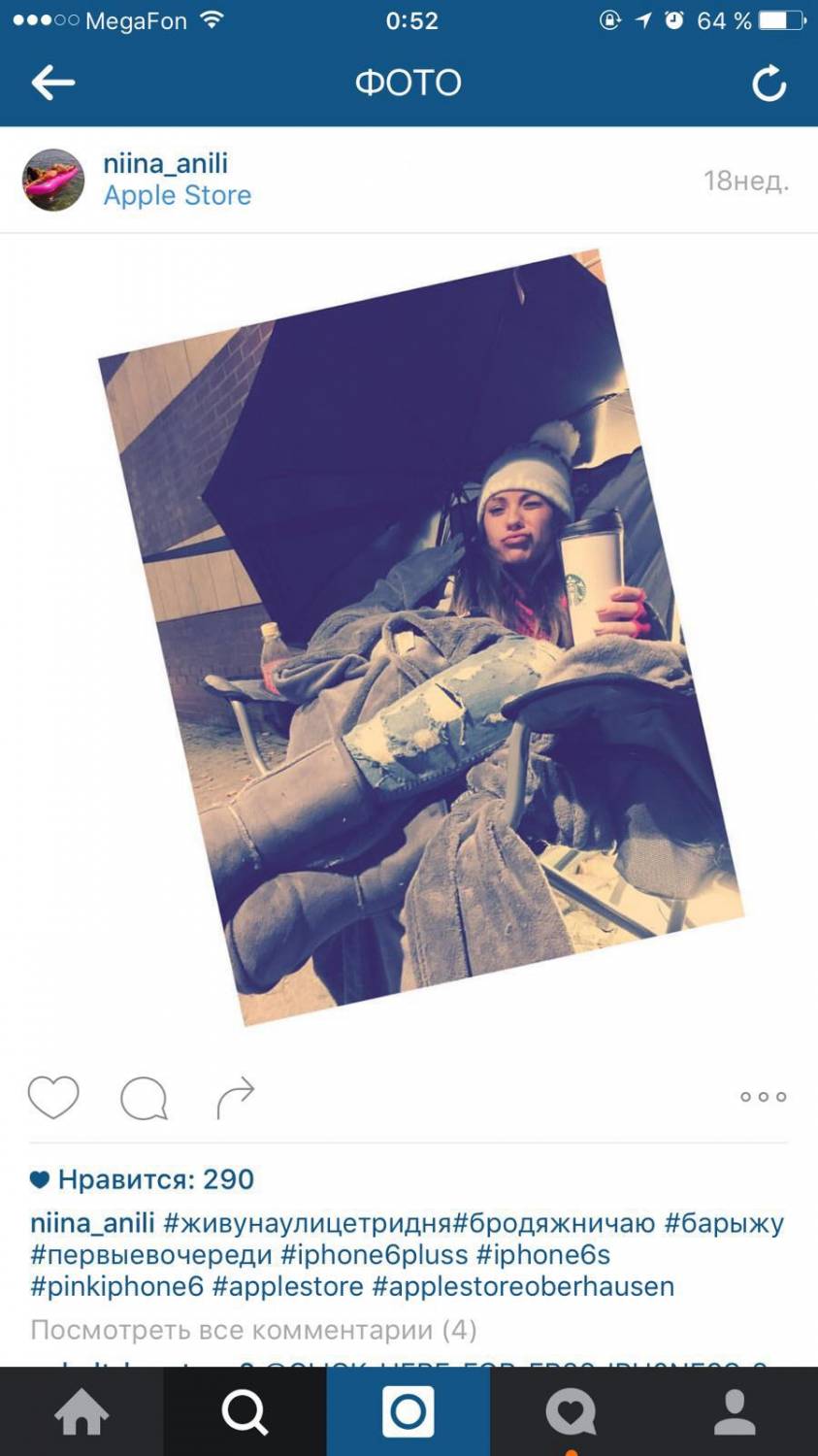This screenshot has height=1456, width=818.
Task: Open the comment bubble under the photo
Action: point(144,1099)
